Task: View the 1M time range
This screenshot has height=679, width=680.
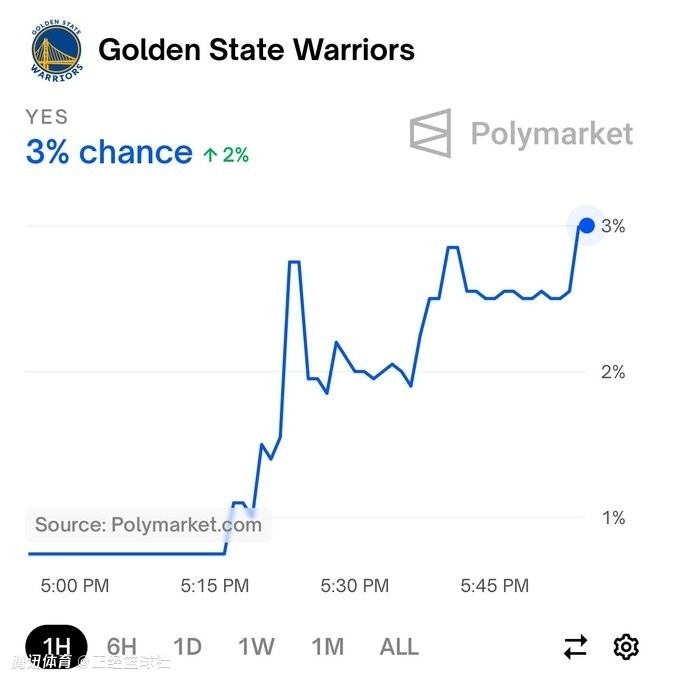Action: 327,646
